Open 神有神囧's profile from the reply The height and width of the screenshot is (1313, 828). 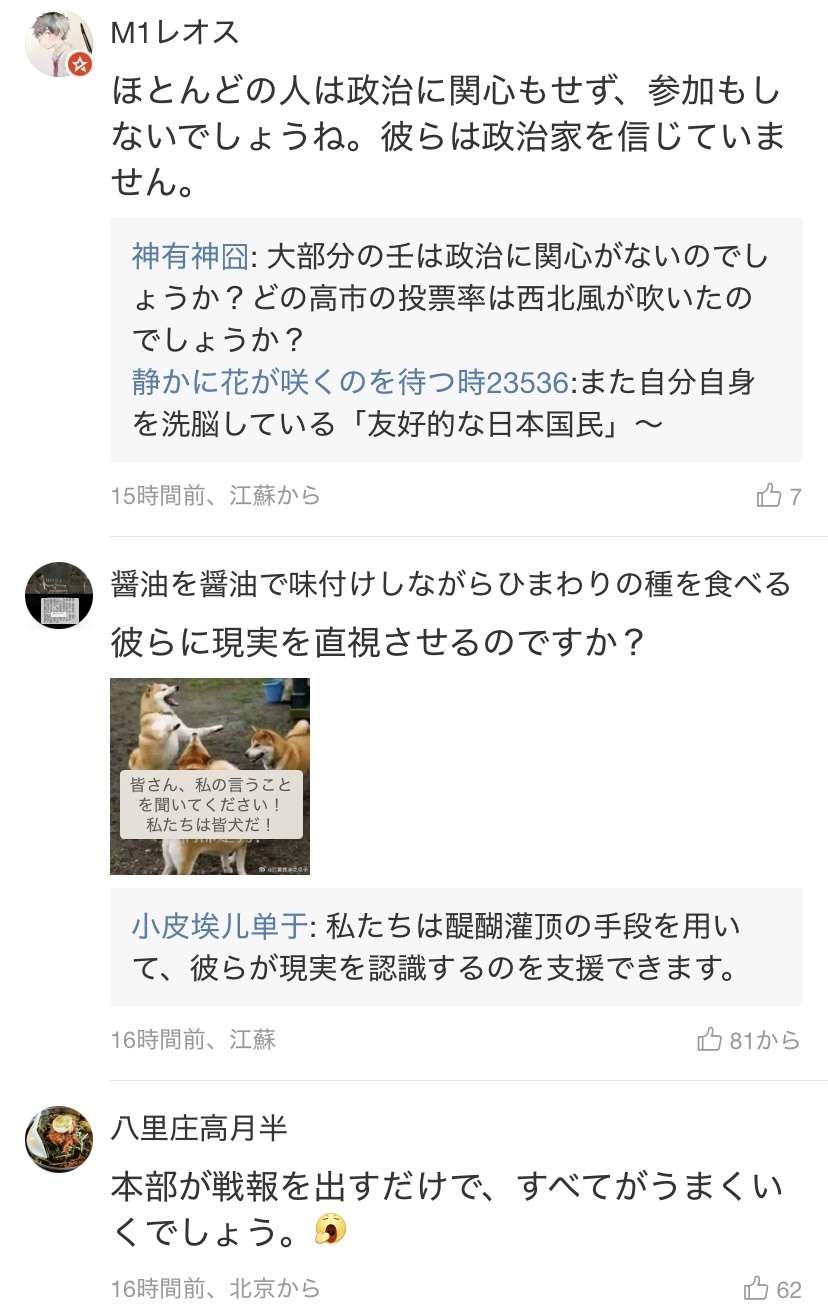[190, 257]
